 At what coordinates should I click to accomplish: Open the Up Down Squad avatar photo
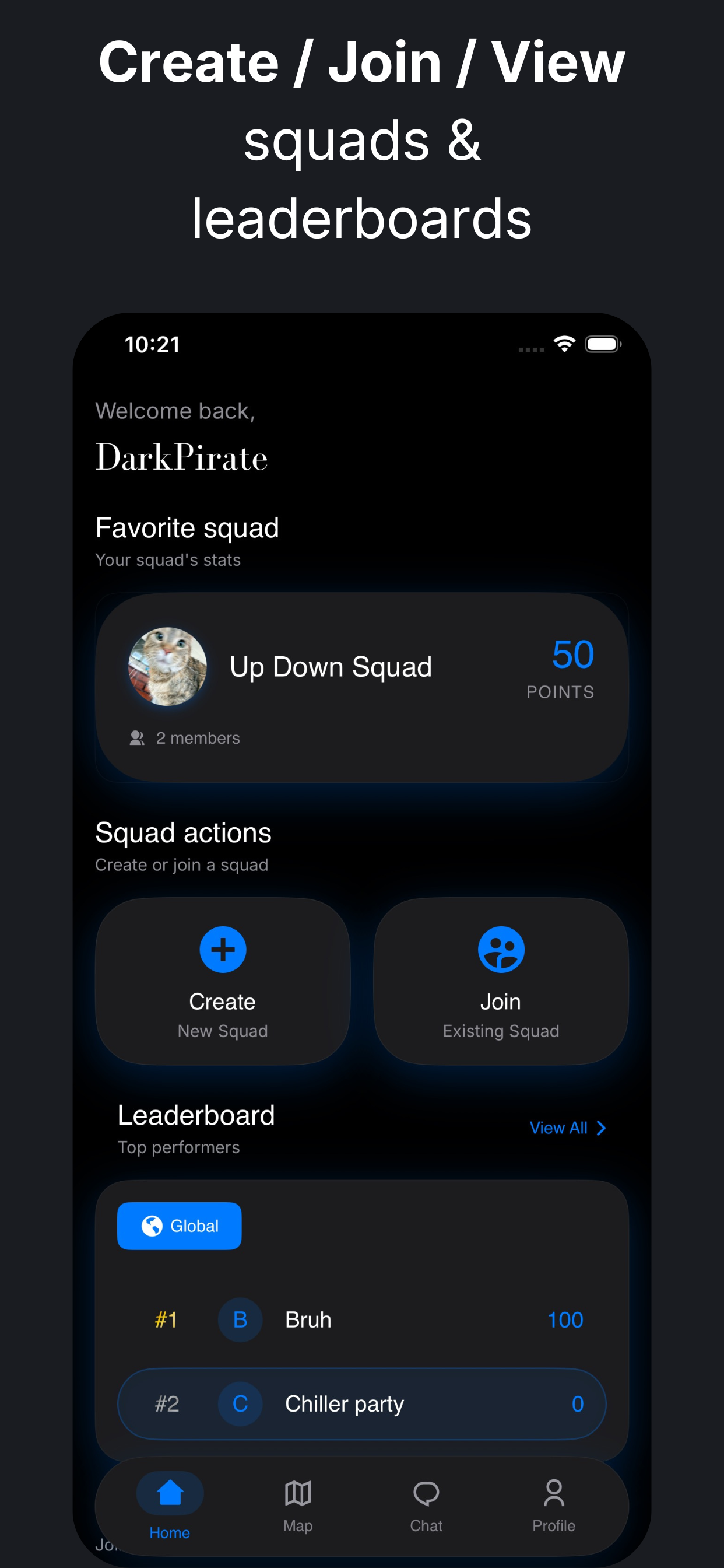167,667
